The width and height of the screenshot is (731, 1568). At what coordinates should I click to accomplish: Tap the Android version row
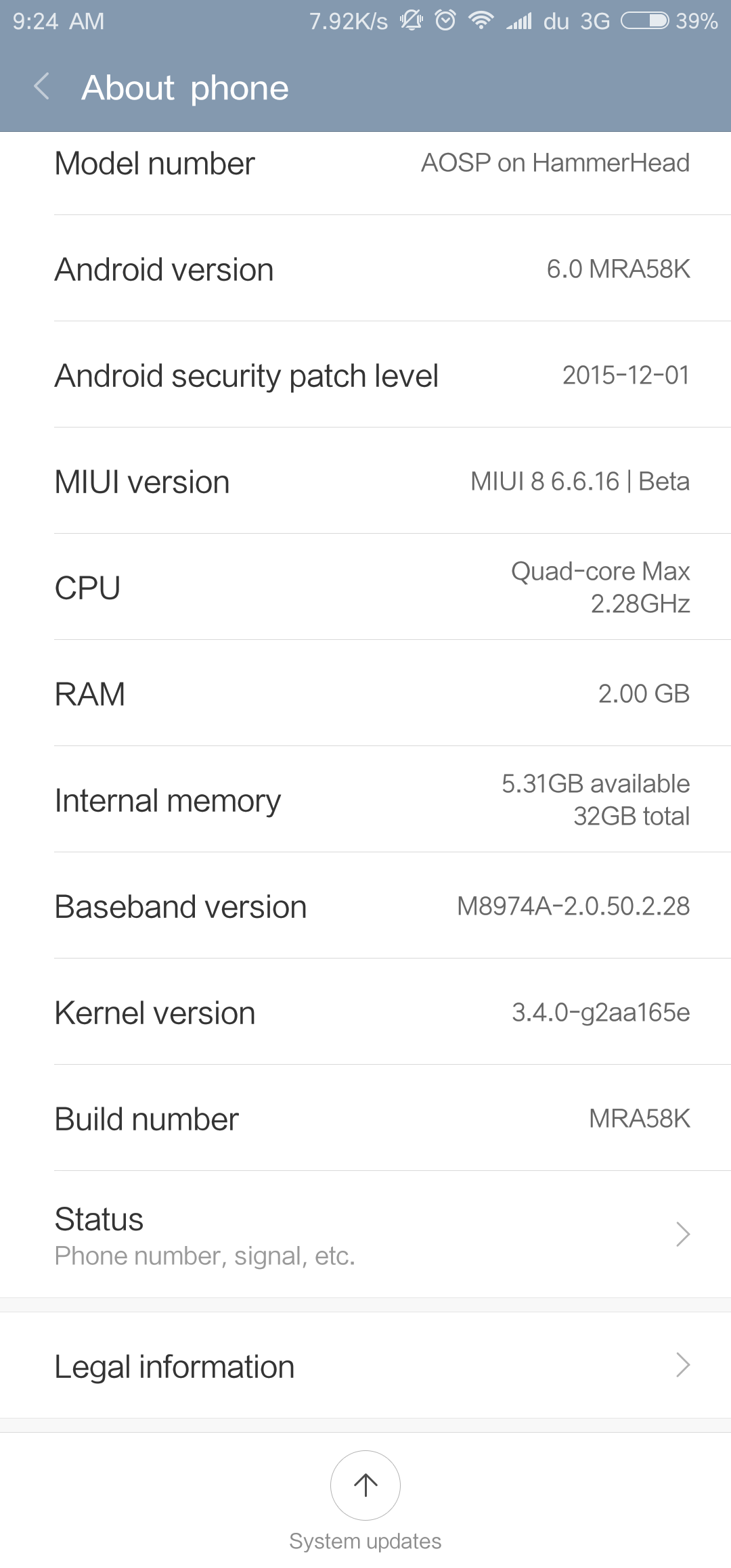coord(365,269)
